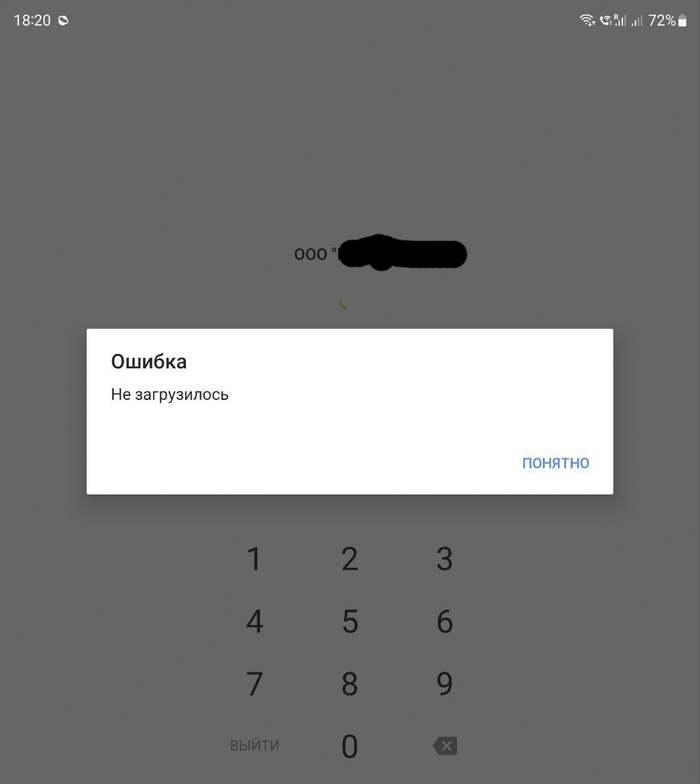Enter digit 2 on the keypad
Image resolution: width=700 pixels, height=784 pixels.
[350, 559]
